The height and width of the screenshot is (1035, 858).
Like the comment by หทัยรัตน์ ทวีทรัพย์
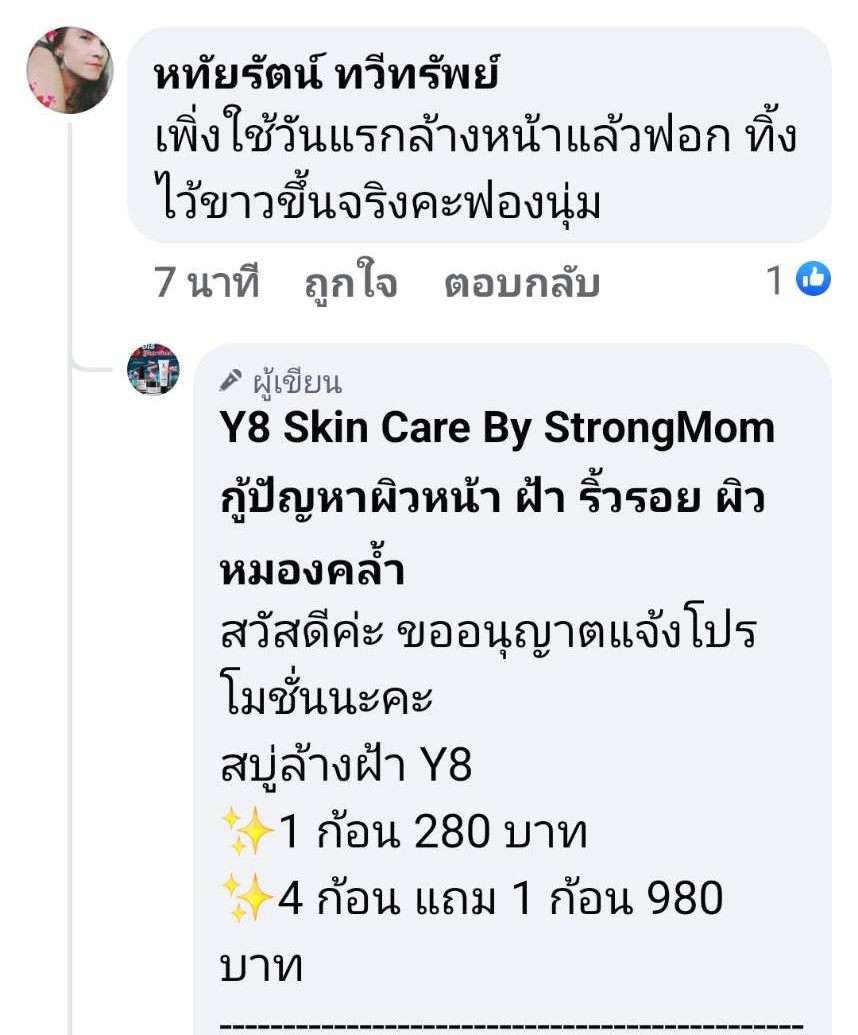pyautogui.click(x=350, y=284)
